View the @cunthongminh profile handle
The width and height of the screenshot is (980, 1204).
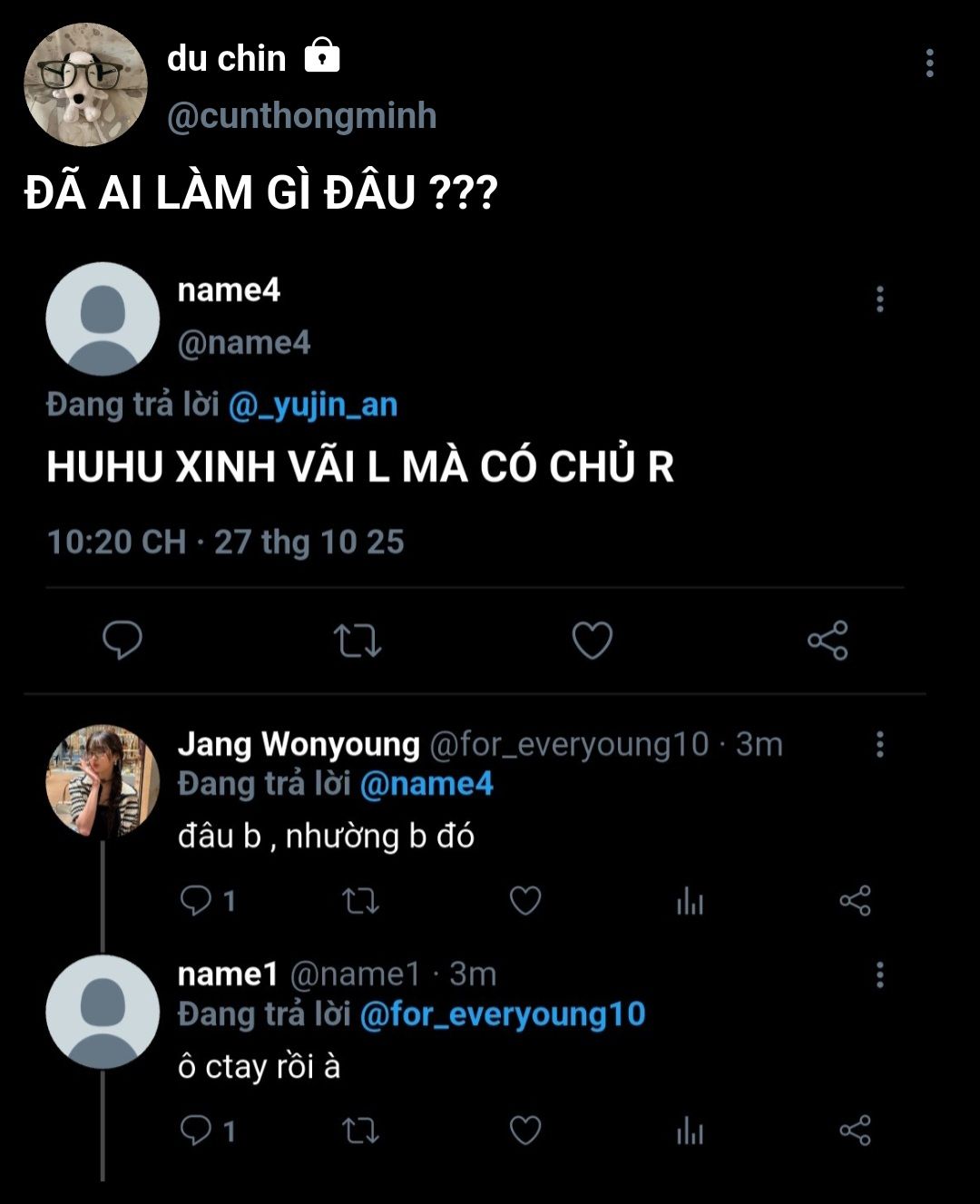coord(301,116)
